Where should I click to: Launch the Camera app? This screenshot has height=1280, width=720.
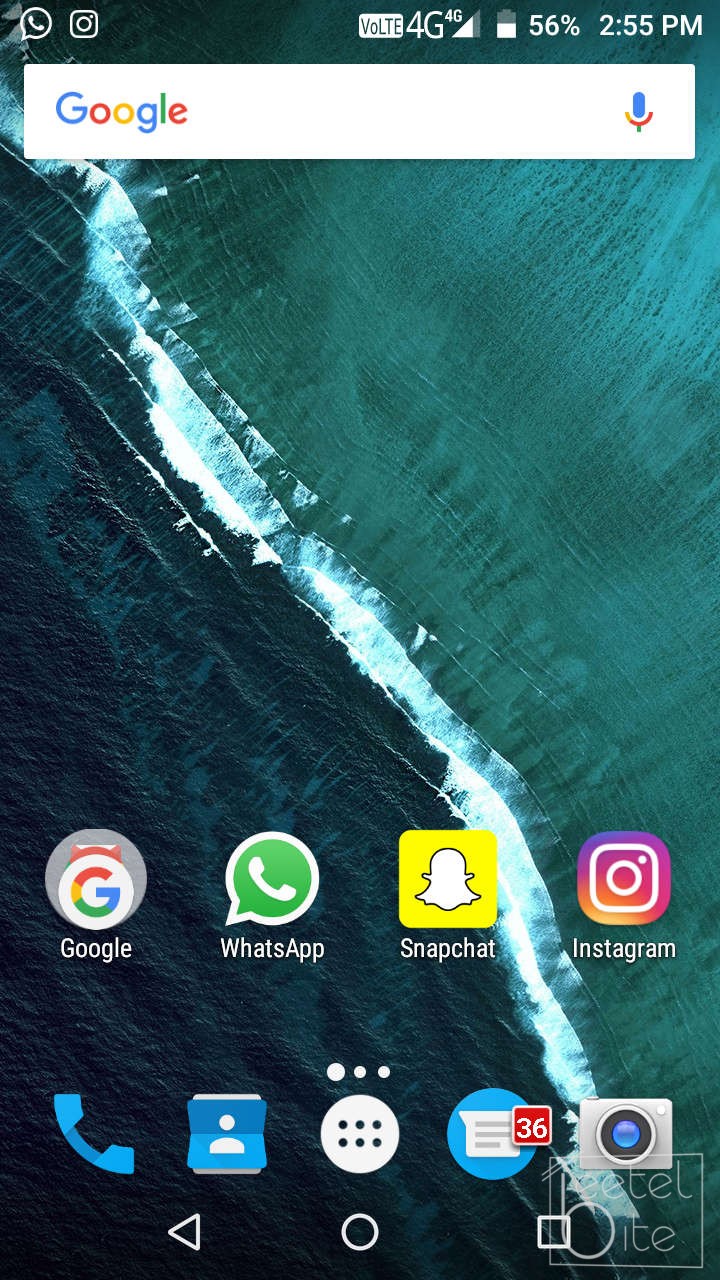[626, 1133]
